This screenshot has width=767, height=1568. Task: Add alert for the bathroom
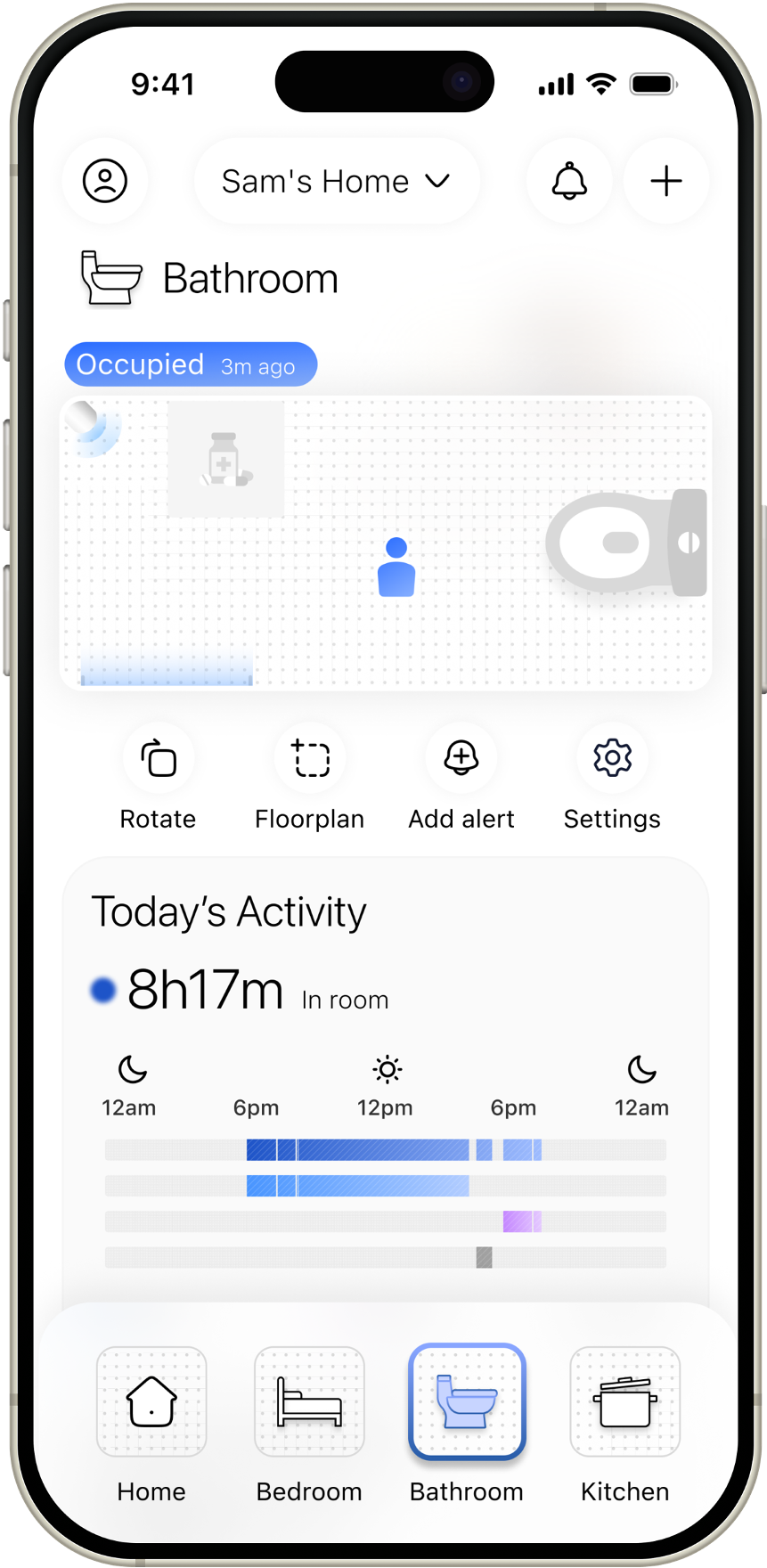(461, 759)
